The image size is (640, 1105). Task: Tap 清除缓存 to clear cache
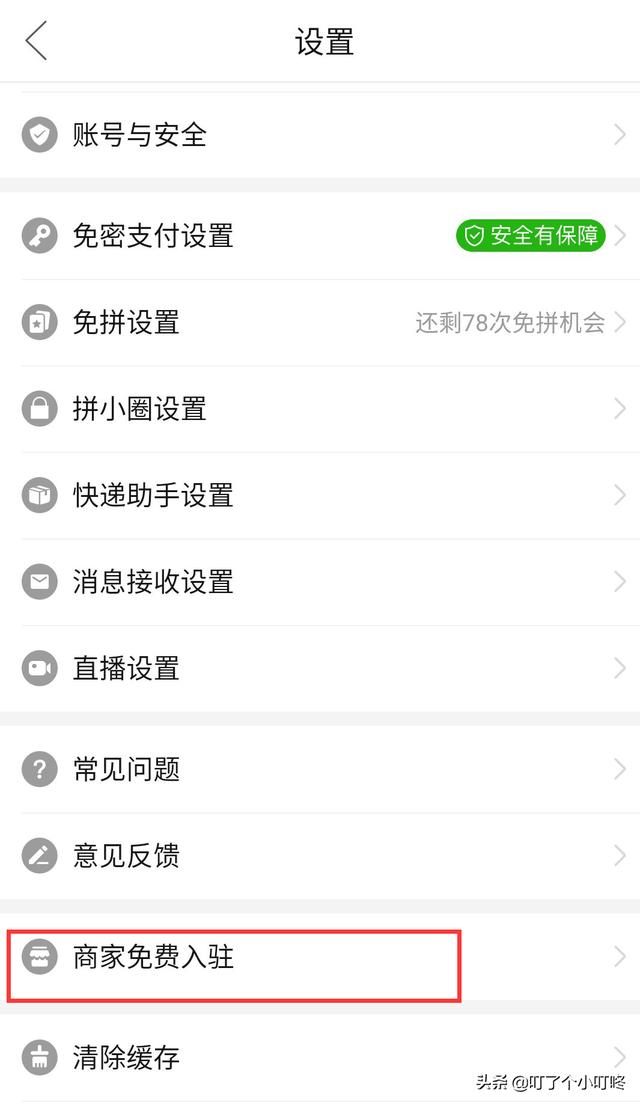[320, 1058]
